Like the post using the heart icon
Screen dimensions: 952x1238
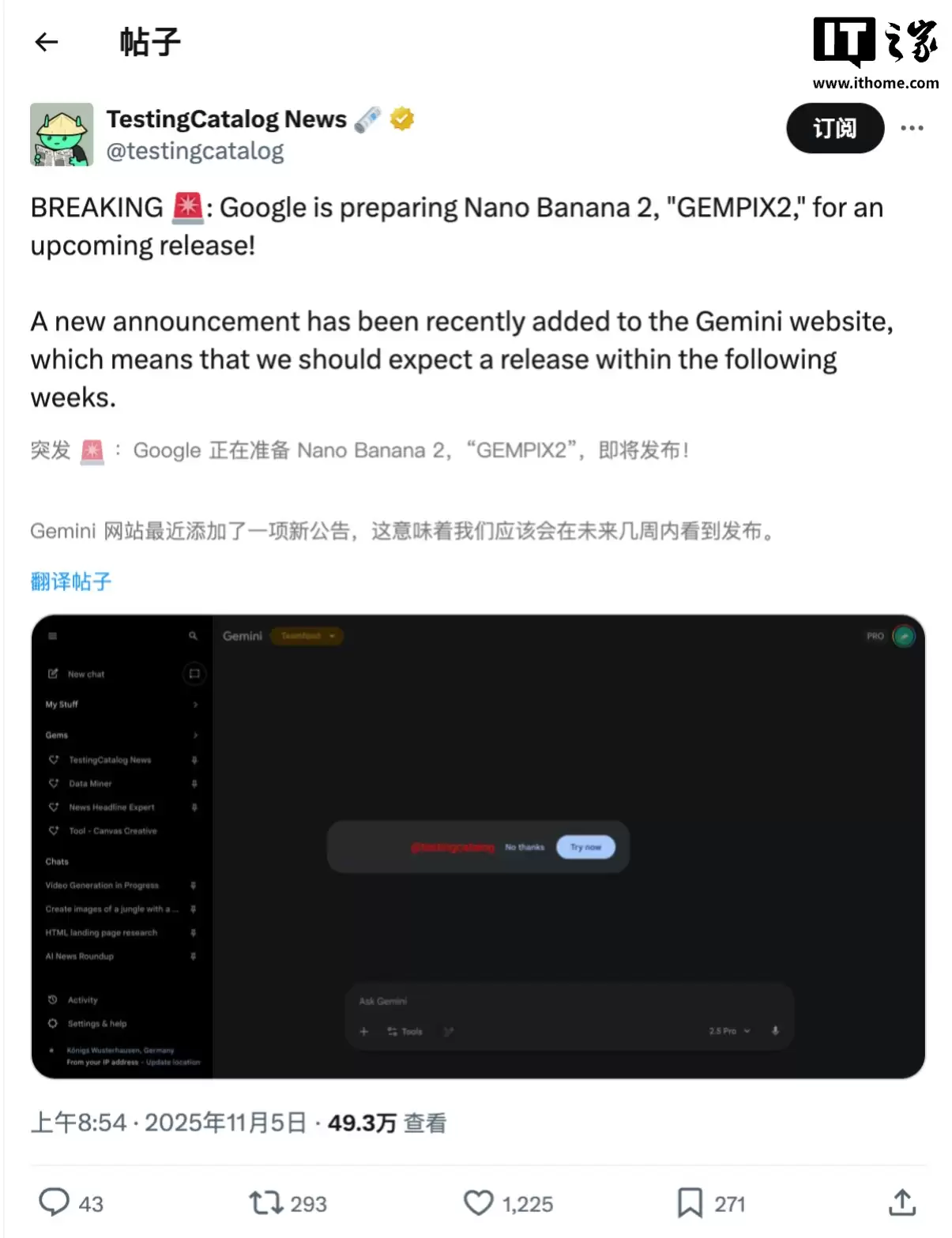(478, 1203)
